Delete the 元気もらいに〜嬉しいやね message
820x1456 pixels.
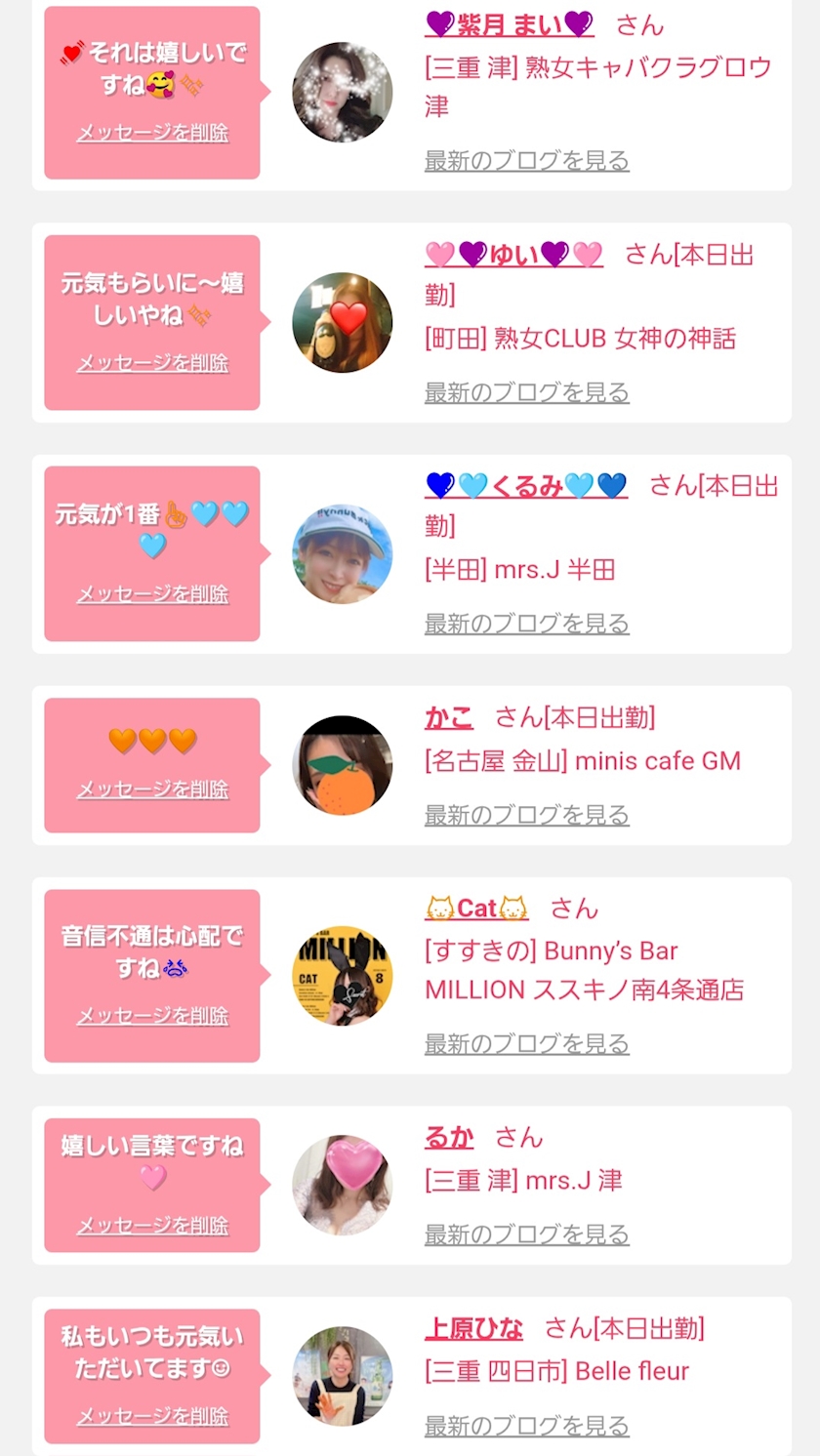pyautogui.click(x=152, y=363)
